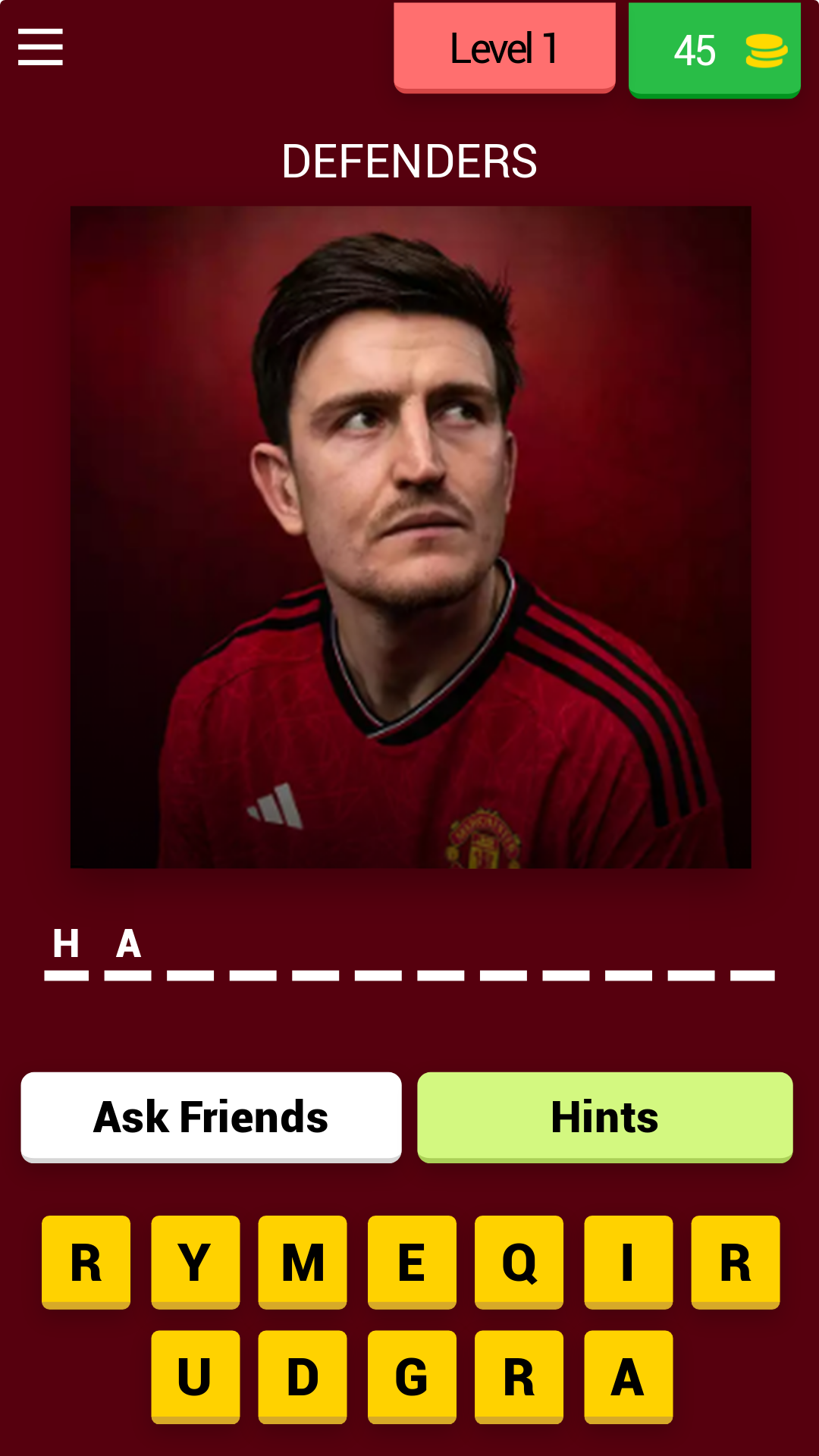Screen dimensions: 819x1456
Task: Choose the letter M tile
Action: (x=303, y=1263)
